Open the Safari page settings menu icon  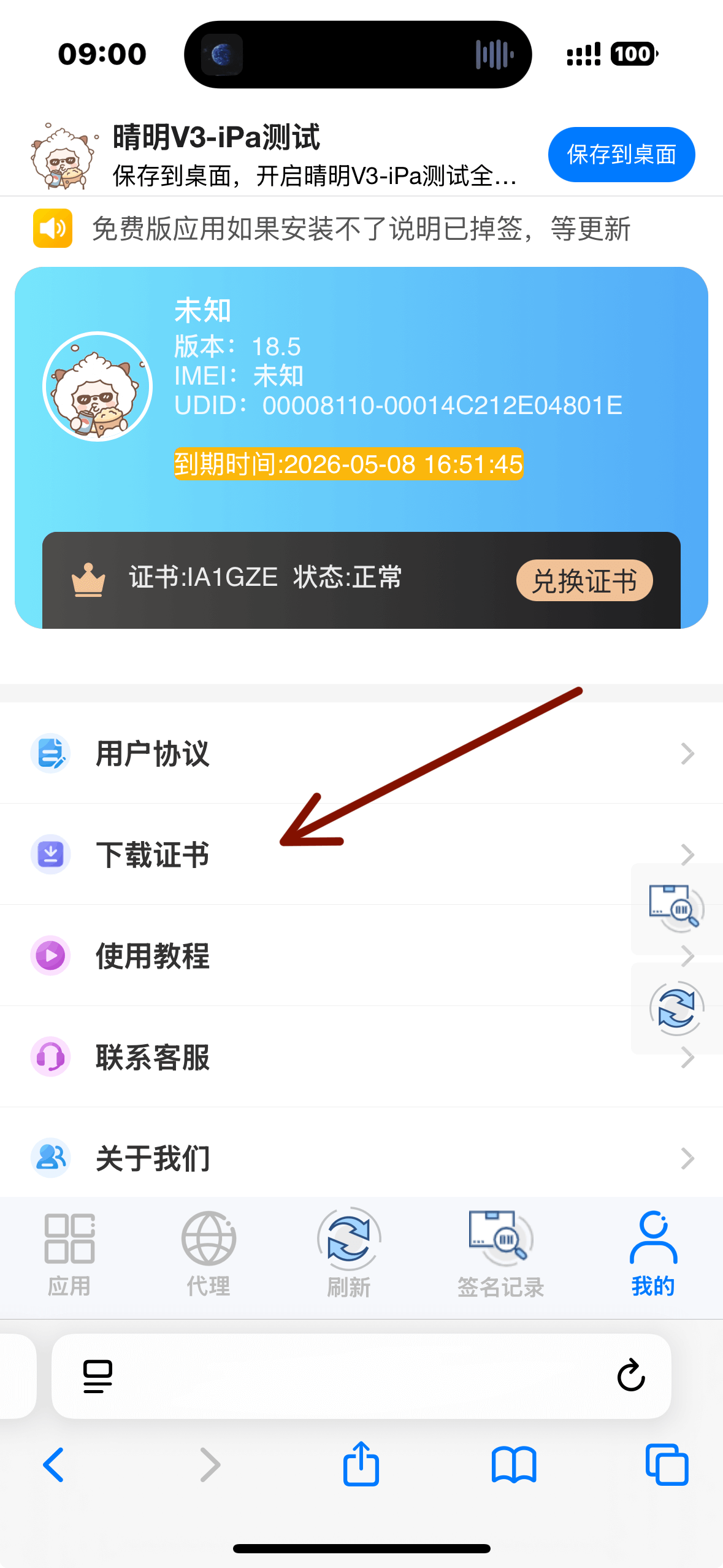[x=98, y=1376]
